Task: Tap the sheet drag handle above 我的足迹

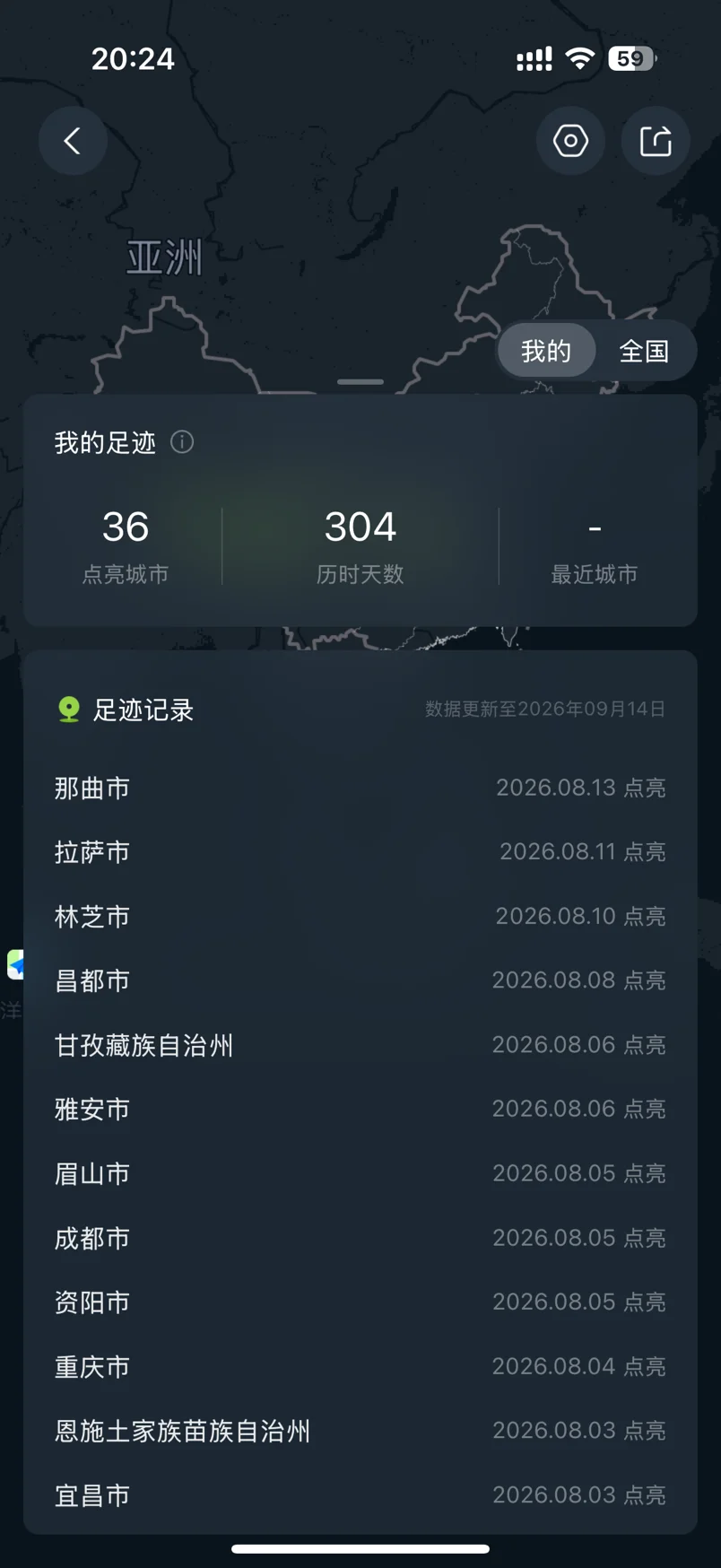Action: (360, 382)
